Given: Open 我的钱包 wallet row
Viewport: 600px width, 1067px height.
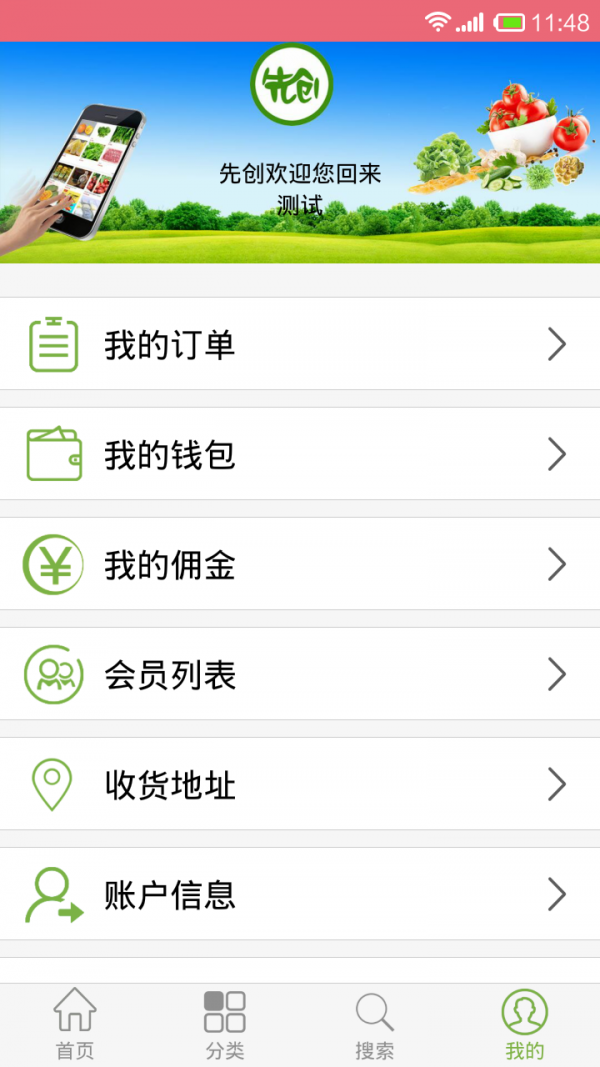Looking at the screenshot, I should 300,454.
